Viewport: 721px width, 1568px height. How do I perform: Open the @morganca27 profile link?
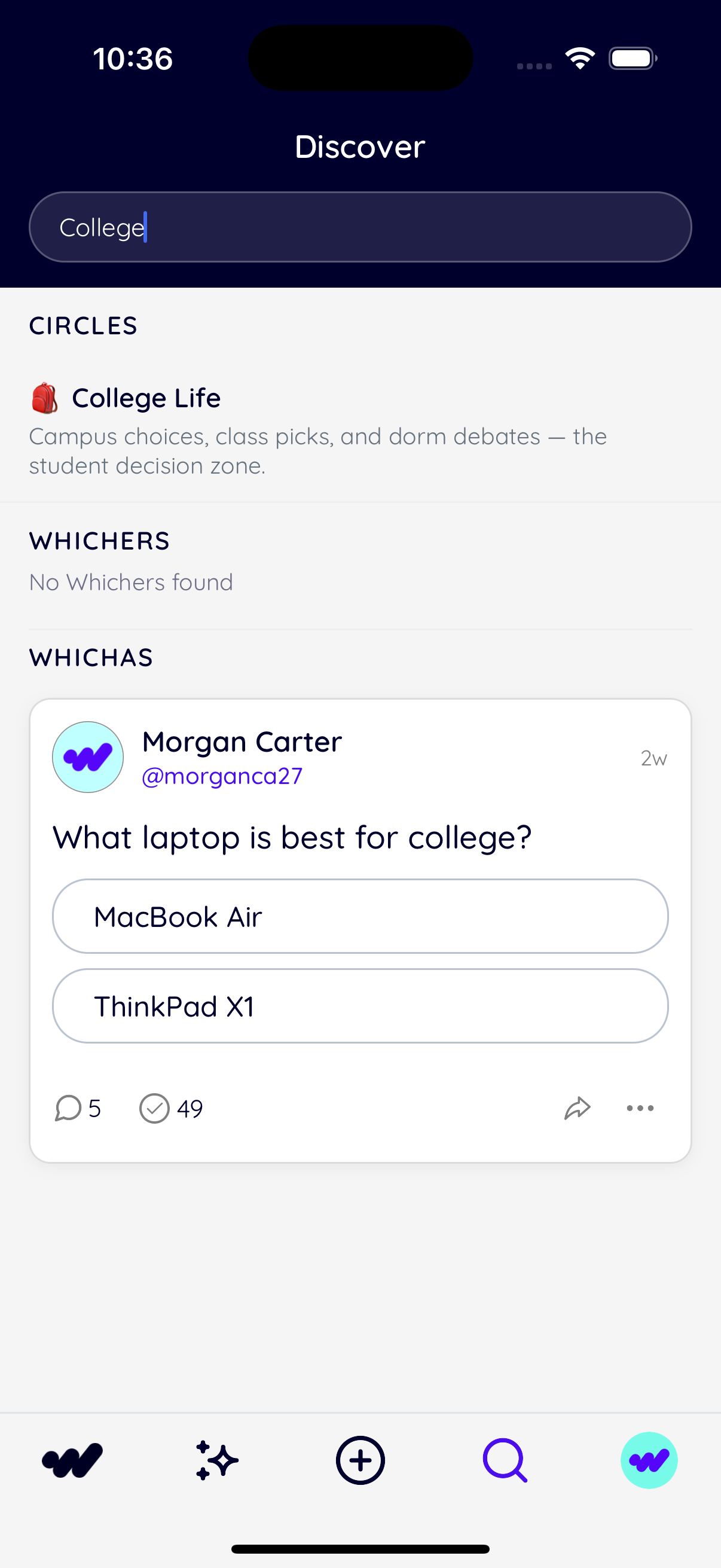coord(222,776)
